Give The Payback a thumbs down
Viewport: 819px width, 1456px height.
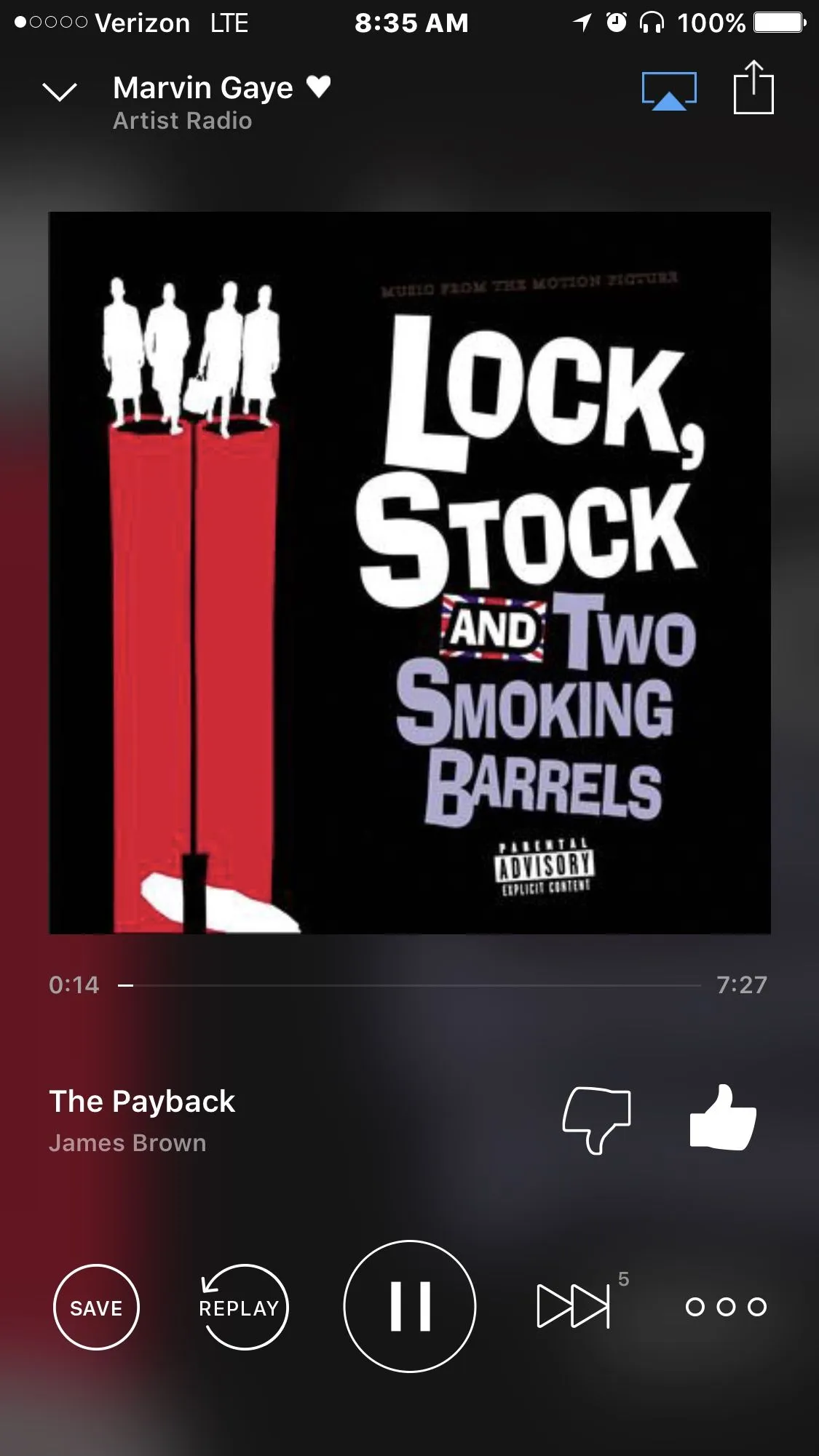[x=597, y=1118]
